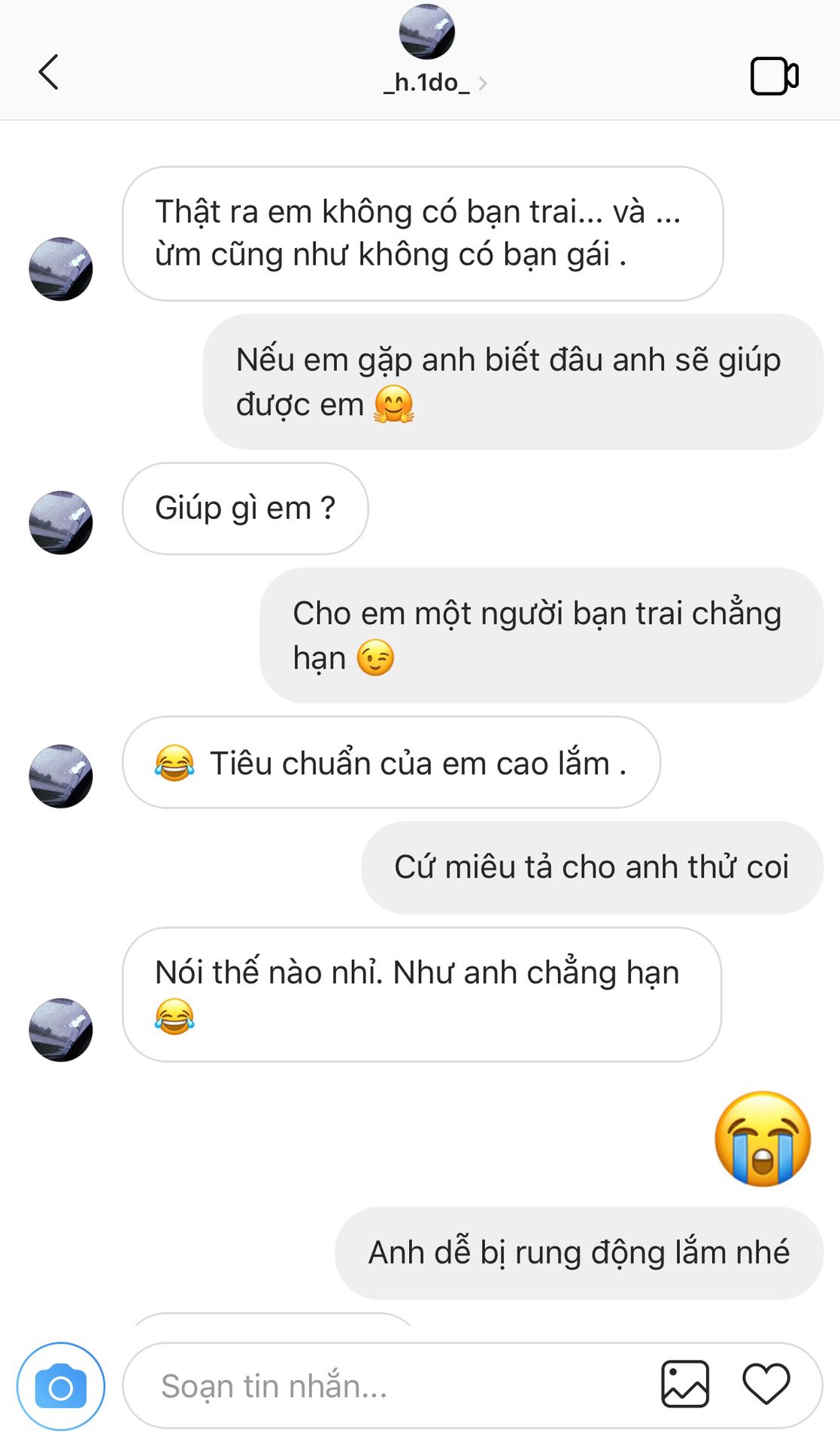This screenshot has height=1444, width=840.
Task: Open the camera to send a photo
Action: pyautogui.click(x=61, y=1386)
